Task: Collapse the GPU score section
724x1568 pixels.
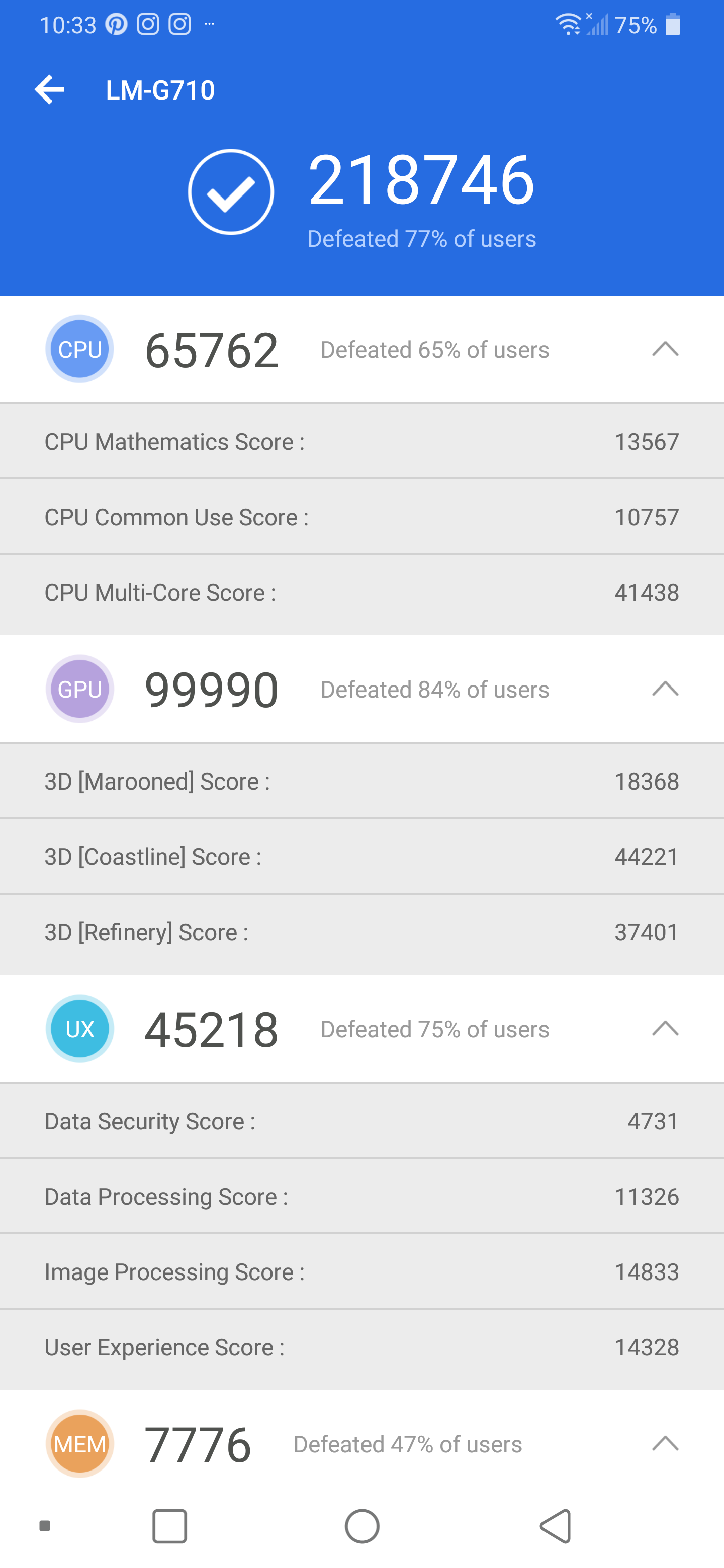Action: click(665, 689)
